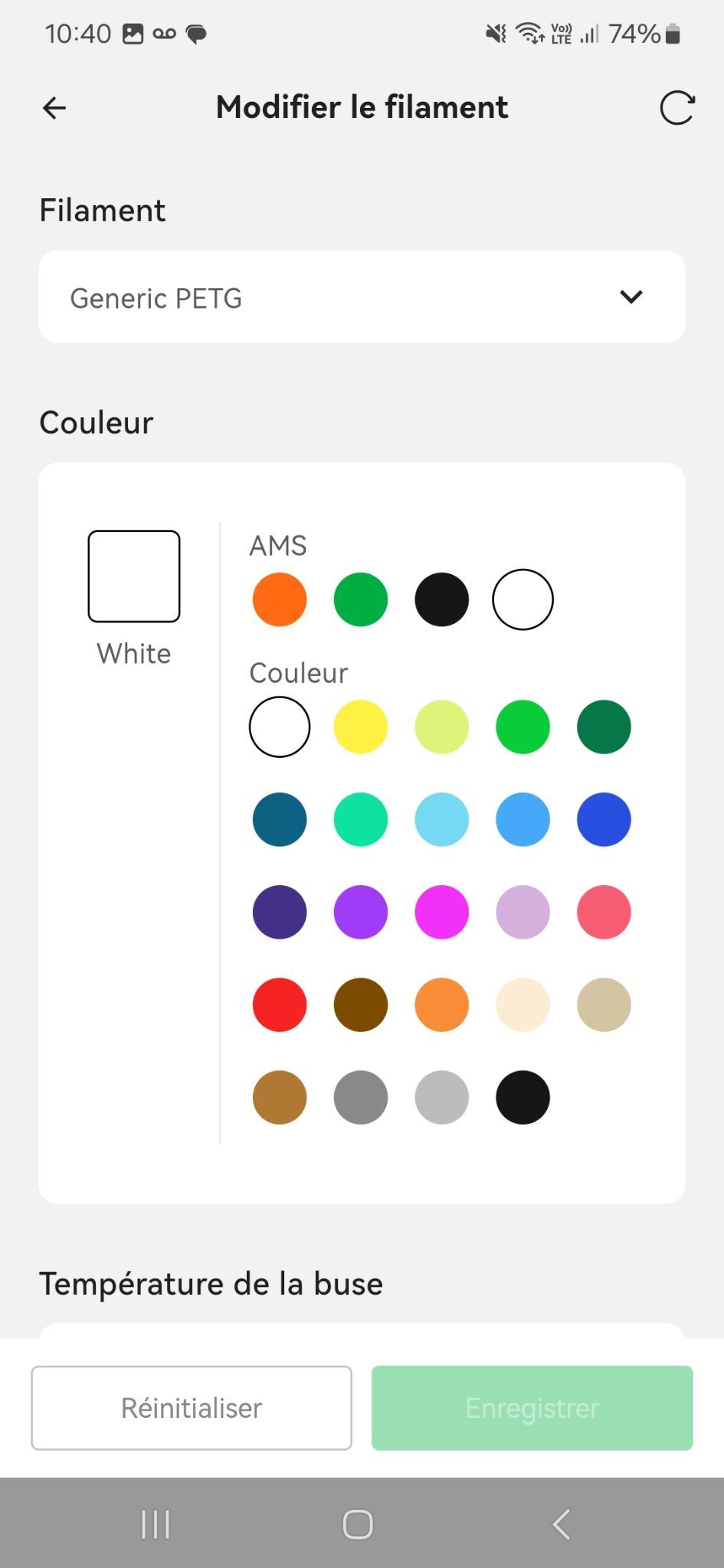Select the red color swatch
The image size is (724, 1568).
click(x=280, y=1004)
